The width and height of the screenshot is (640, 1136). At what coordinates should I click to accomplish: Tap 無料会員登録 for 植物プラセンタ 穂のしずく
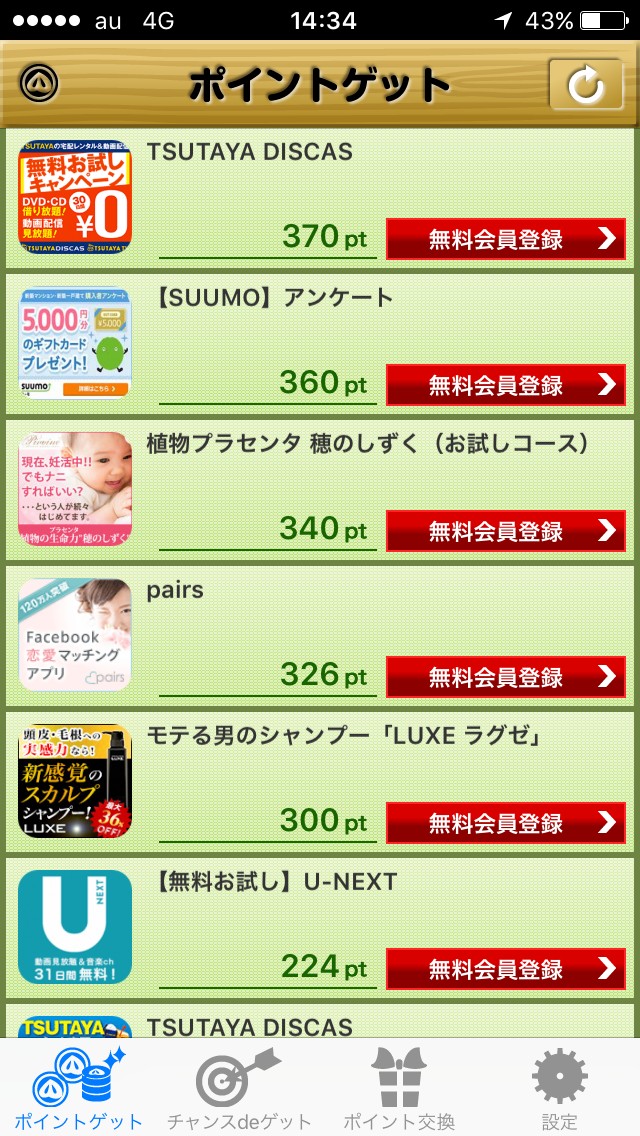click(506, 531)
